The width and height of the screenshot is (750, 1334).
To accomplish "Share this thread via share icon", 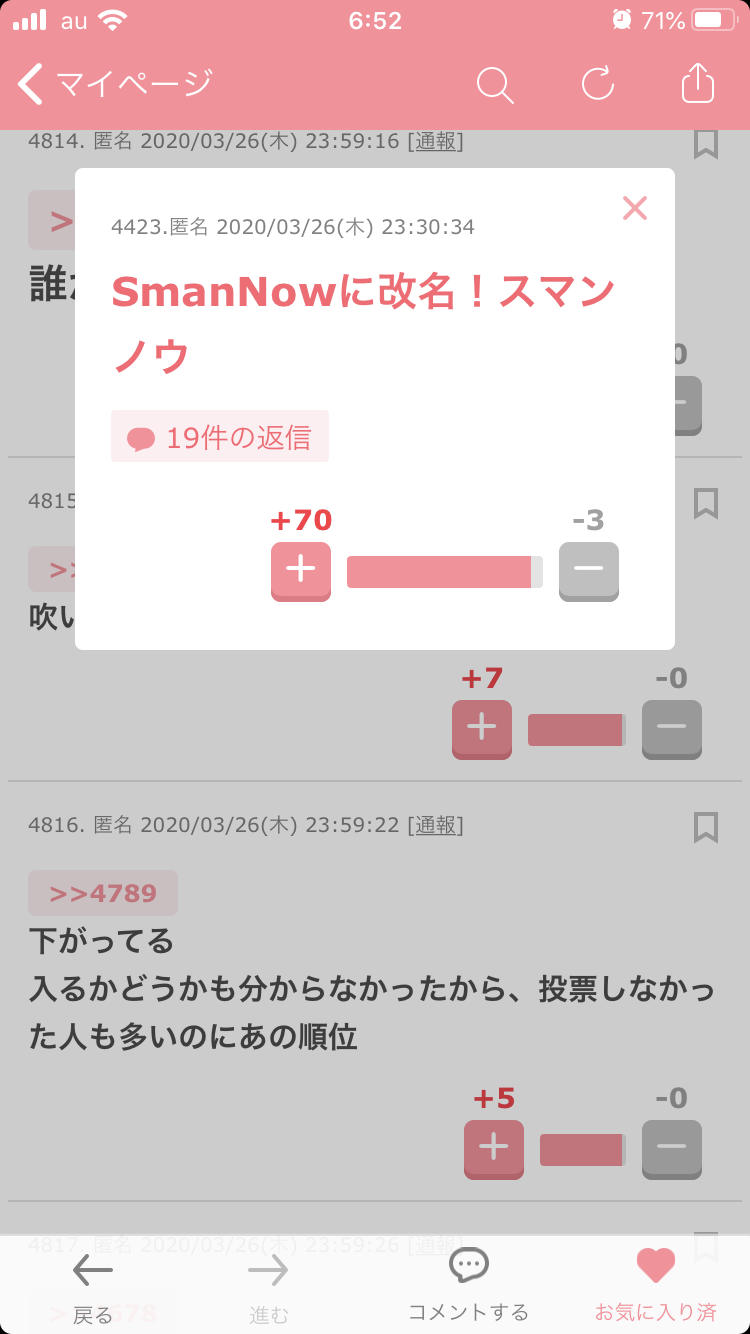I will point(698,84).
